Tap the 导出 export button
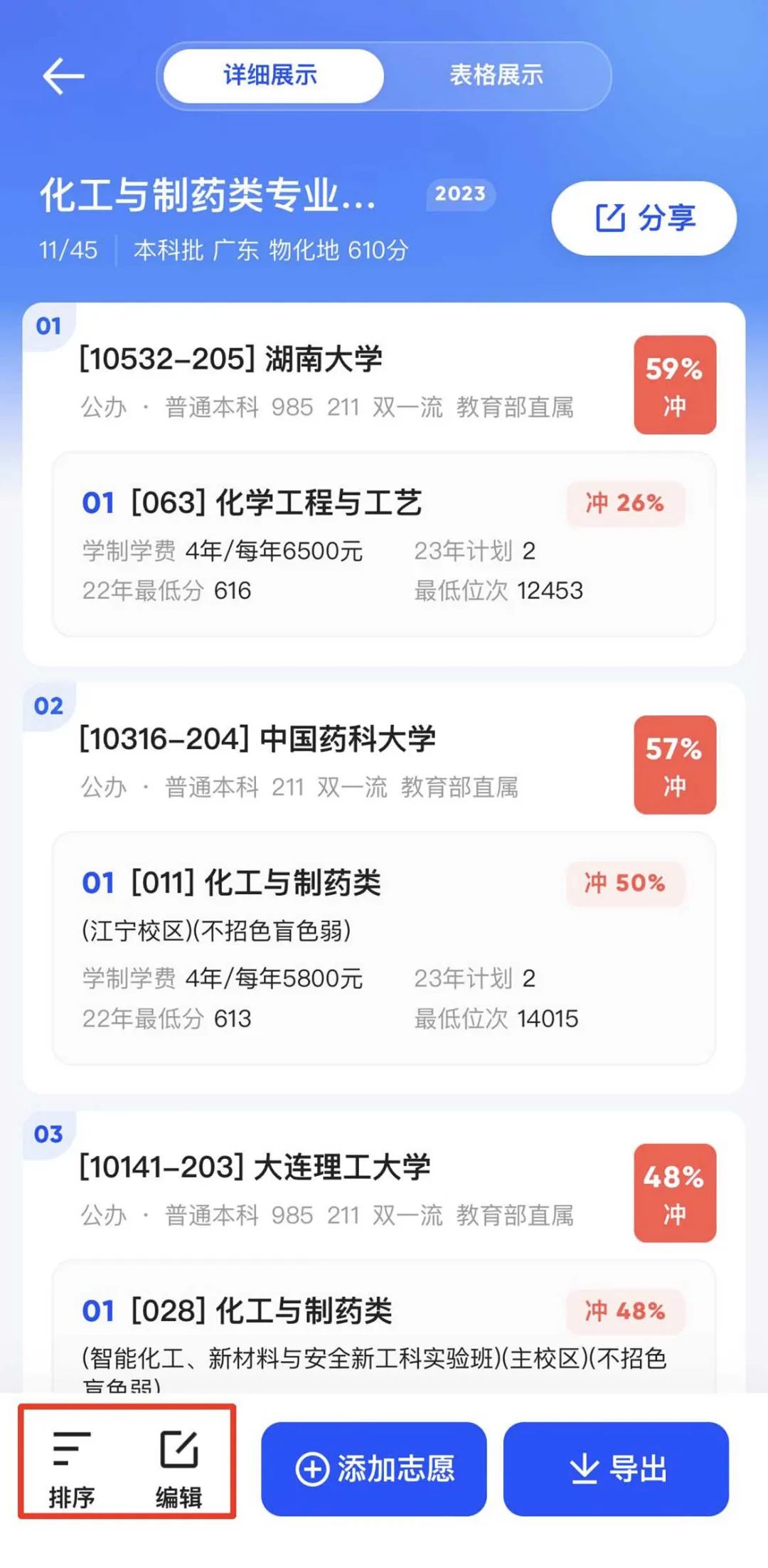 [x=617, y=1469]
